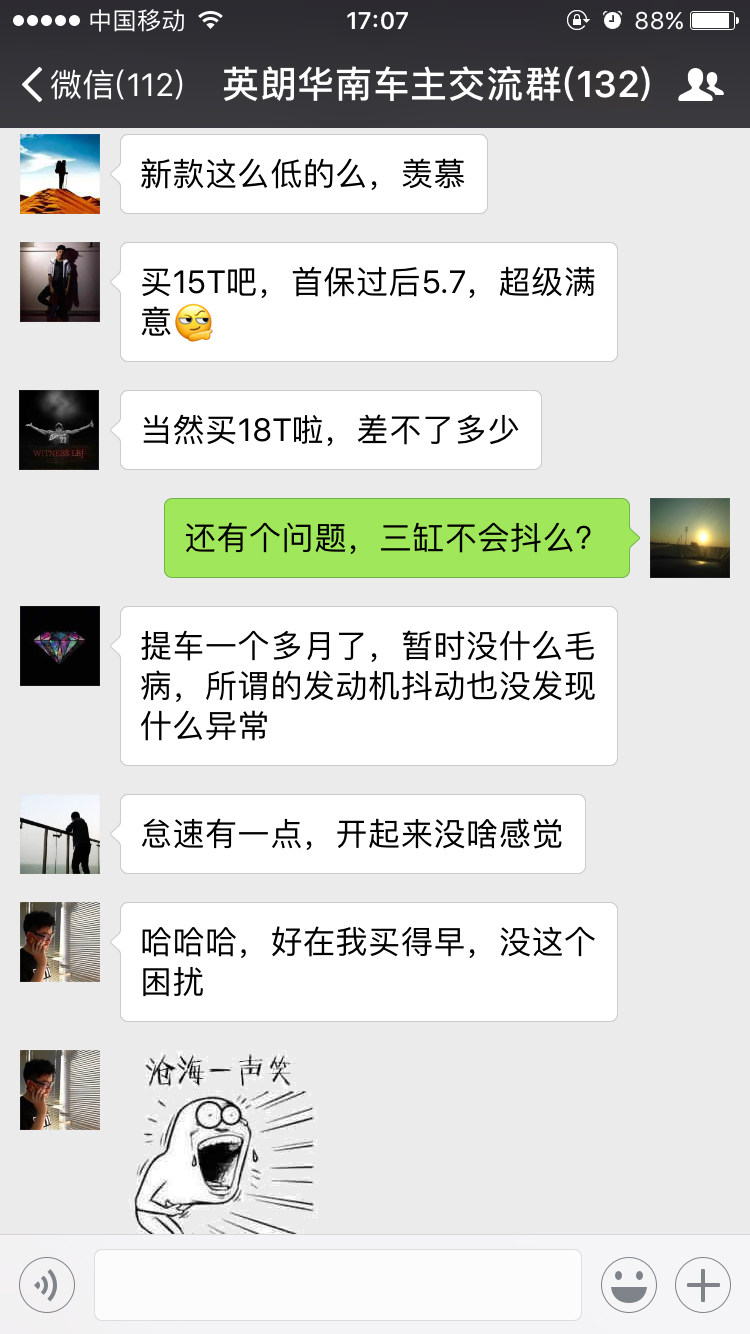The width and height of the screenshot is (750, 1334).
Task: Open the group members info icon
Action: [x=700, y=85]
